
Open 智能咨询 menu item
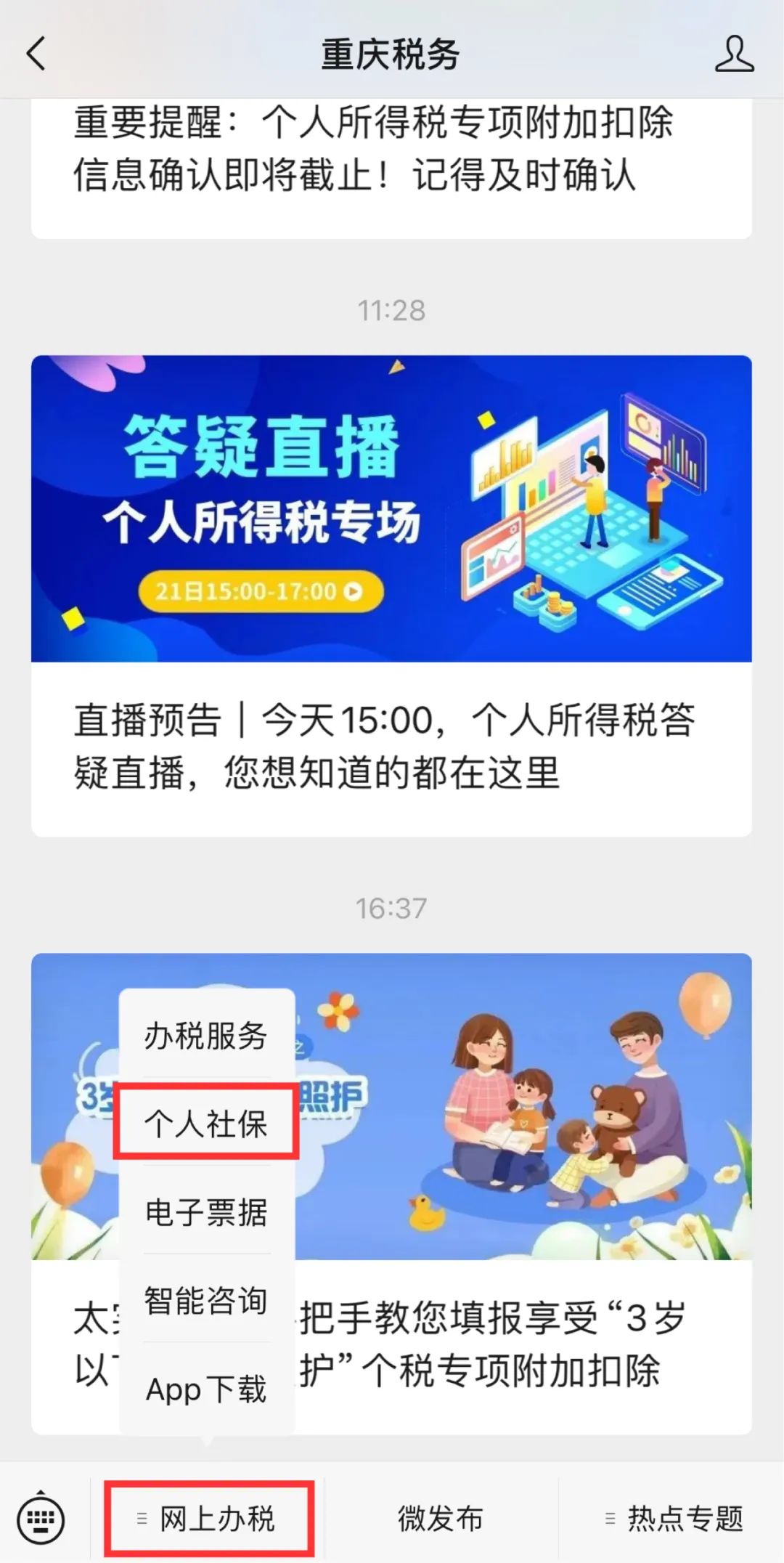(207, 1300)
